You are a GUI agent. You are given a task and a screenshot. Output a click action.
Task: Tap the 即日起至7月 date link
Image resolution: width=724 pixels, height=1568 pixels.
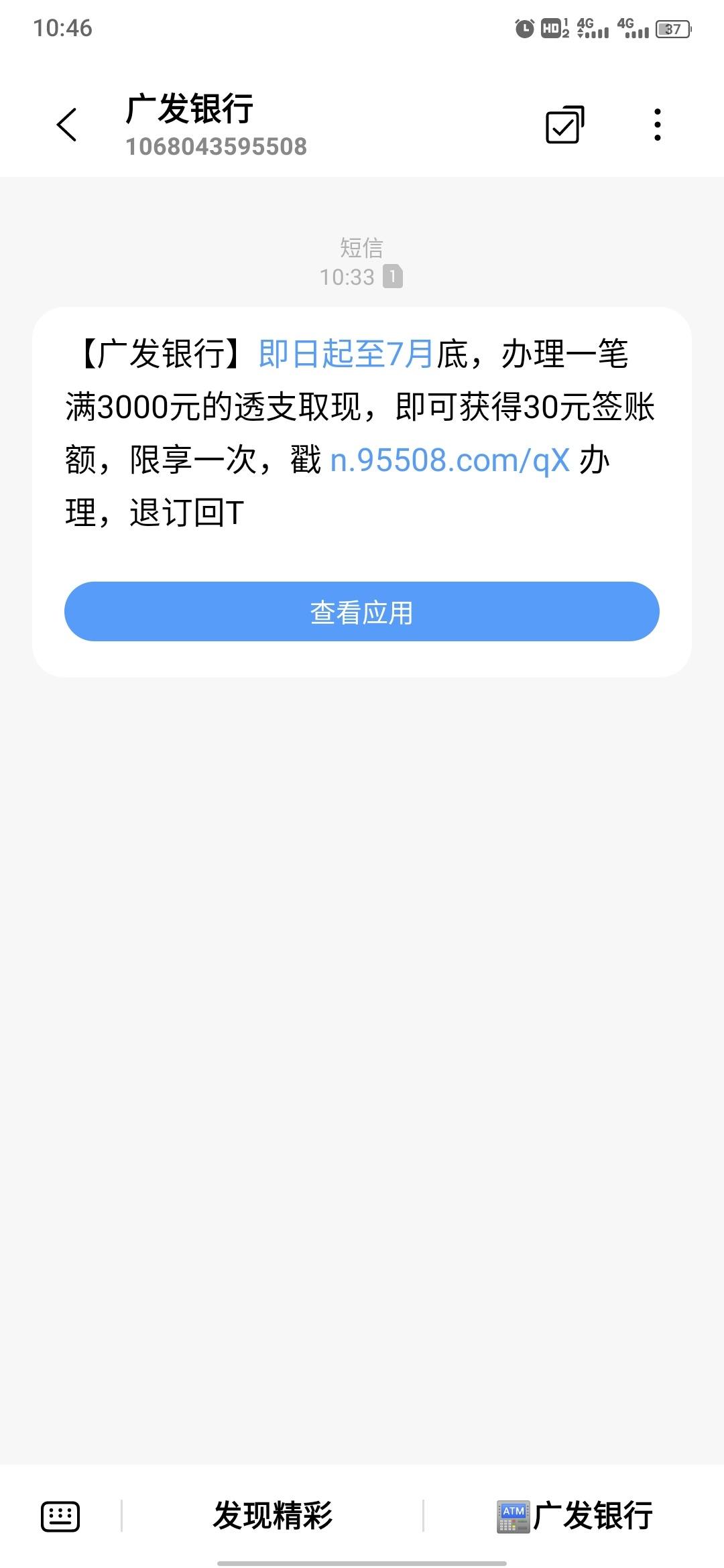(346, 354)
